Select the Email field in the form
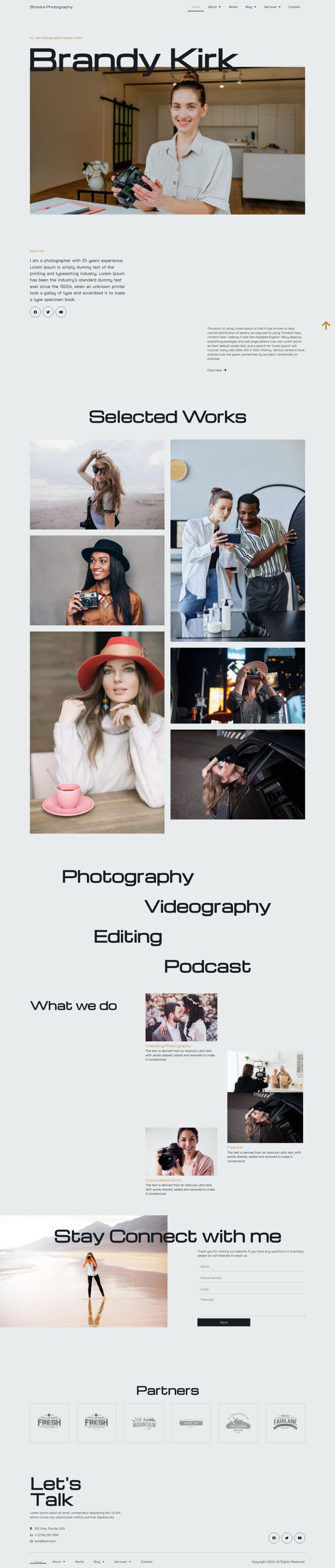Image resolution: width=335 pixels, height=1568 pixels. coord(251,1289)
